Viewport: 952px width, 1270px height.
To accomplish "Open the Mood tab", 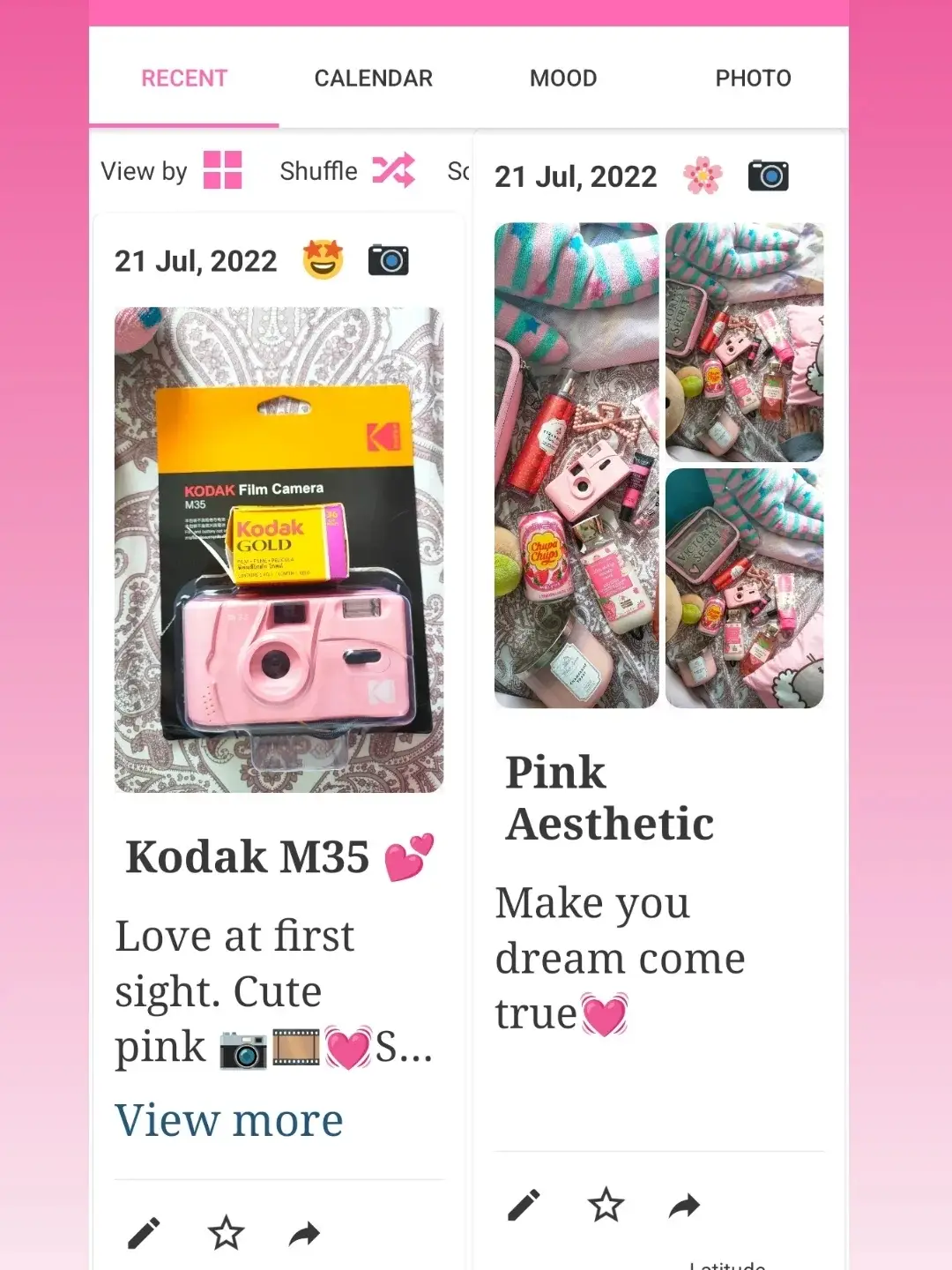I will (562, 78).
